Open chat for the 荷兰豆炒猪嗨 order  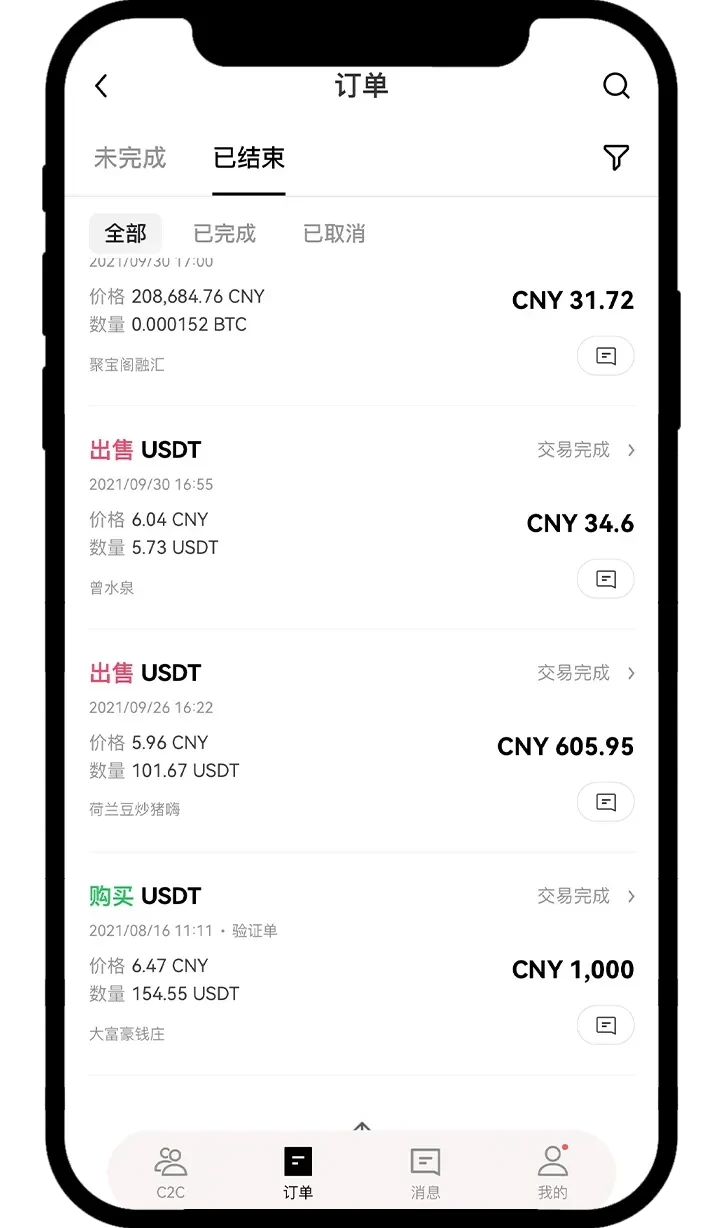[605, 802]
